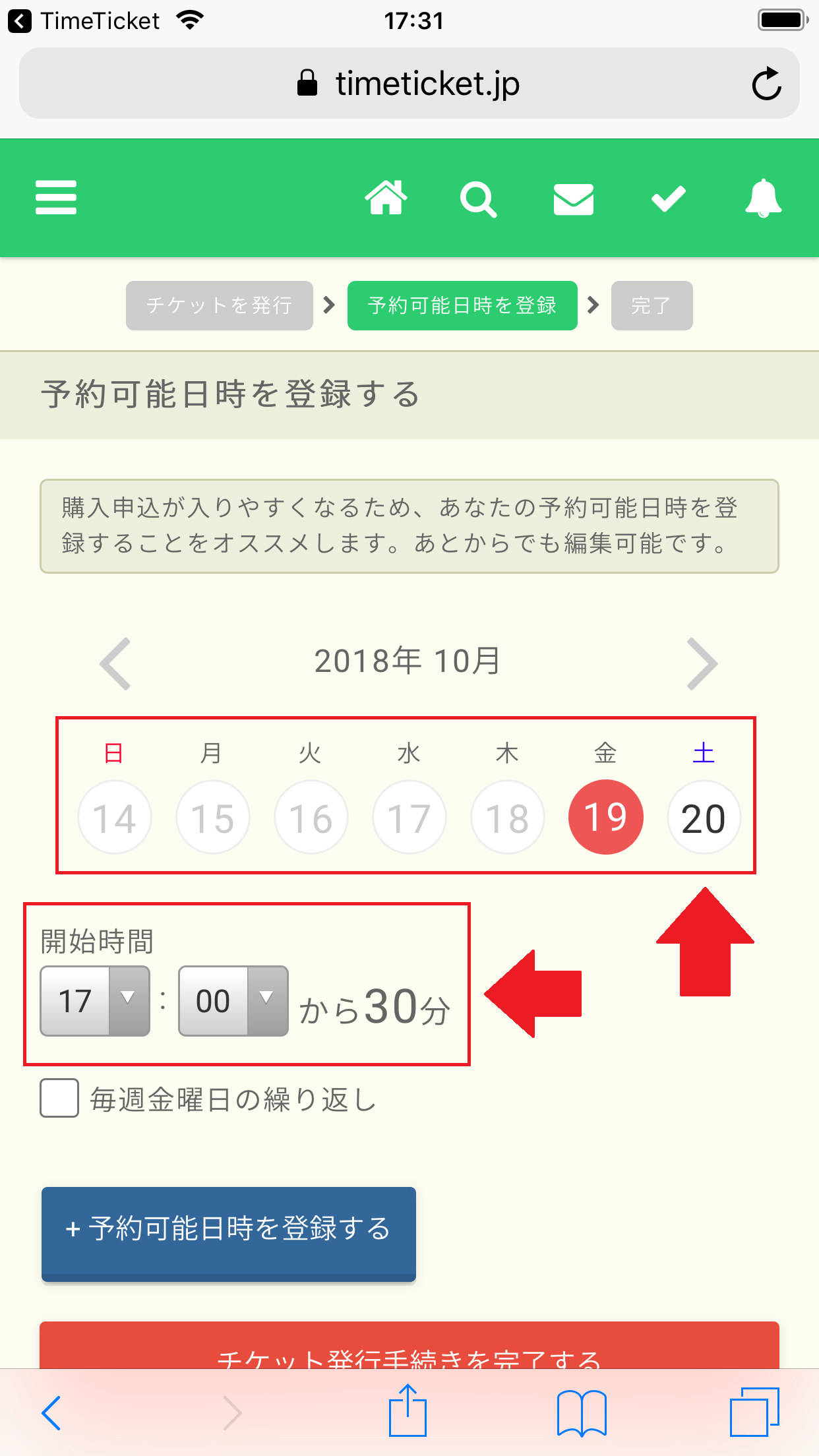Go back in Safari
Screen dimensions: 819x1456
51,1412
